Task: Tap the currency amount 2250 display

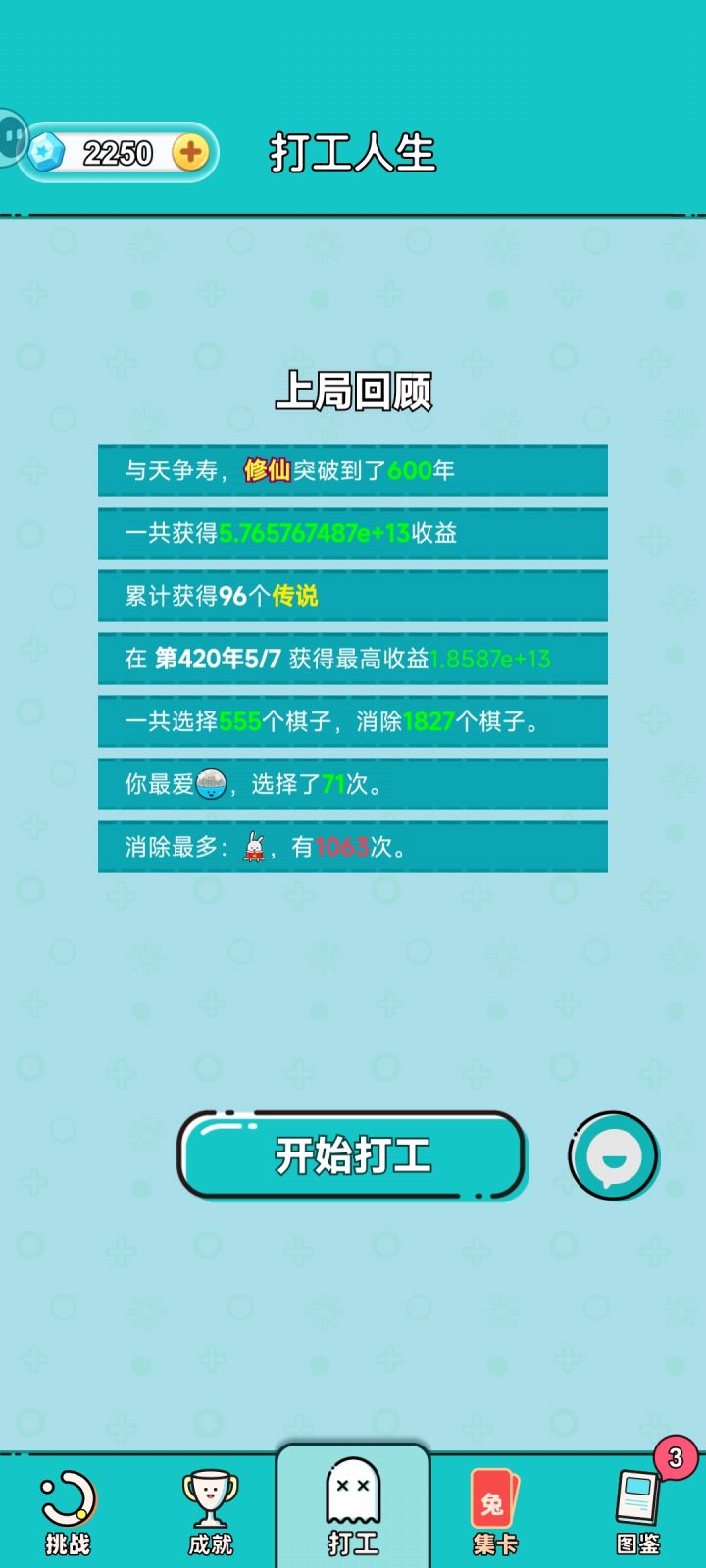Action: (x=118, y=152)
